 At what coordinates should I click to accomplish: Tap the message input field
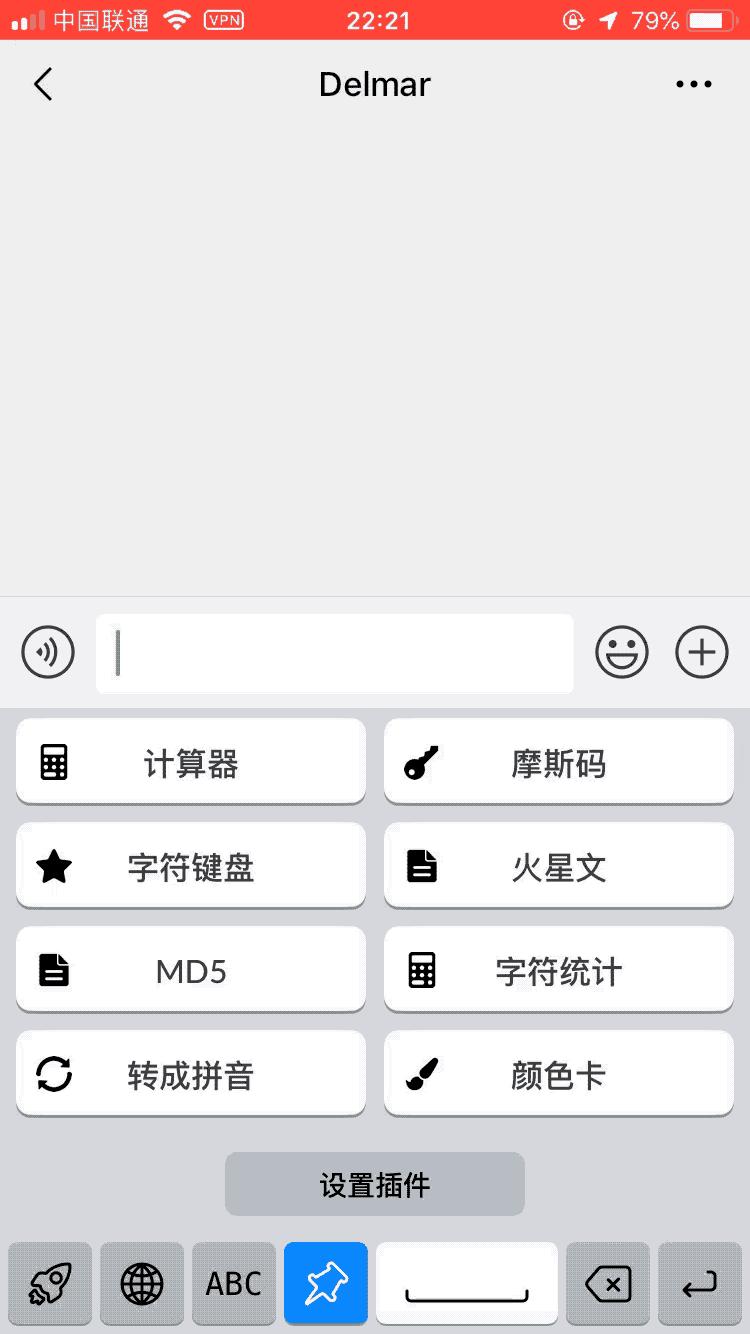(334, 652)
